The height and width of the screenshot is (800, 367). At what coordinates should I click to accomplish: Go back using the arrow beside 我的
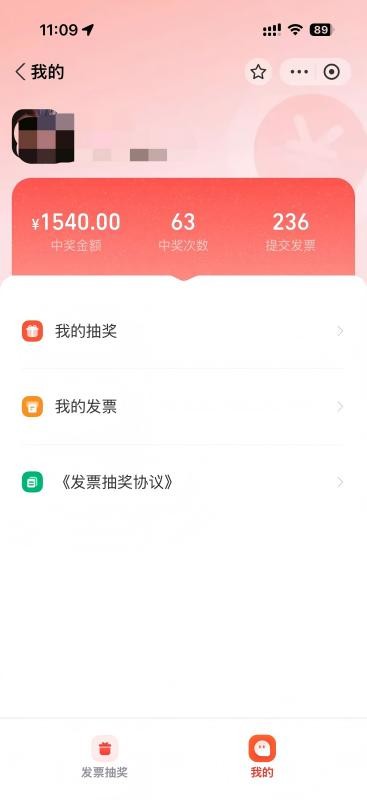20,72
